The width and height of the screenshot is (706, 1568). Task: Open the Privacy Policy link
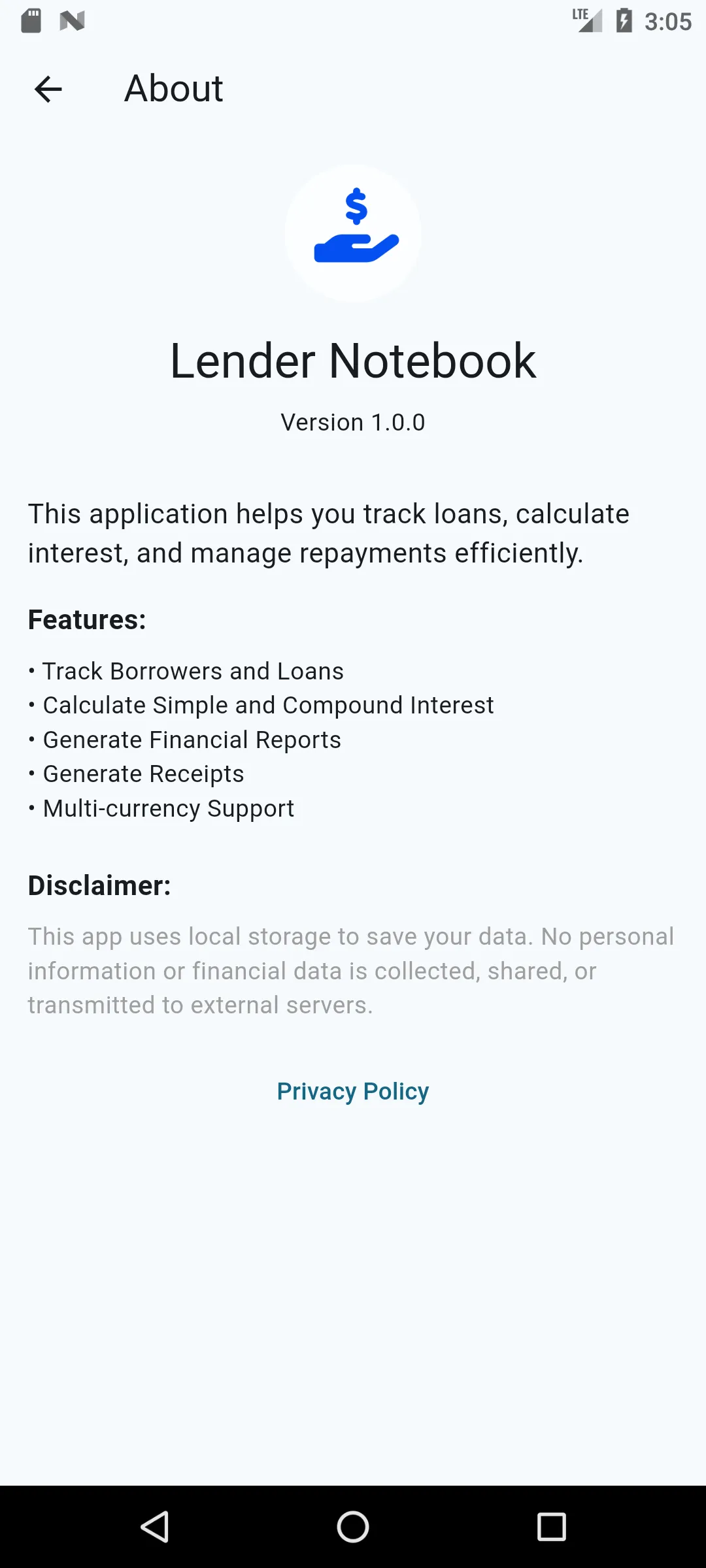pyautogui.click(x=353, y=1090)
